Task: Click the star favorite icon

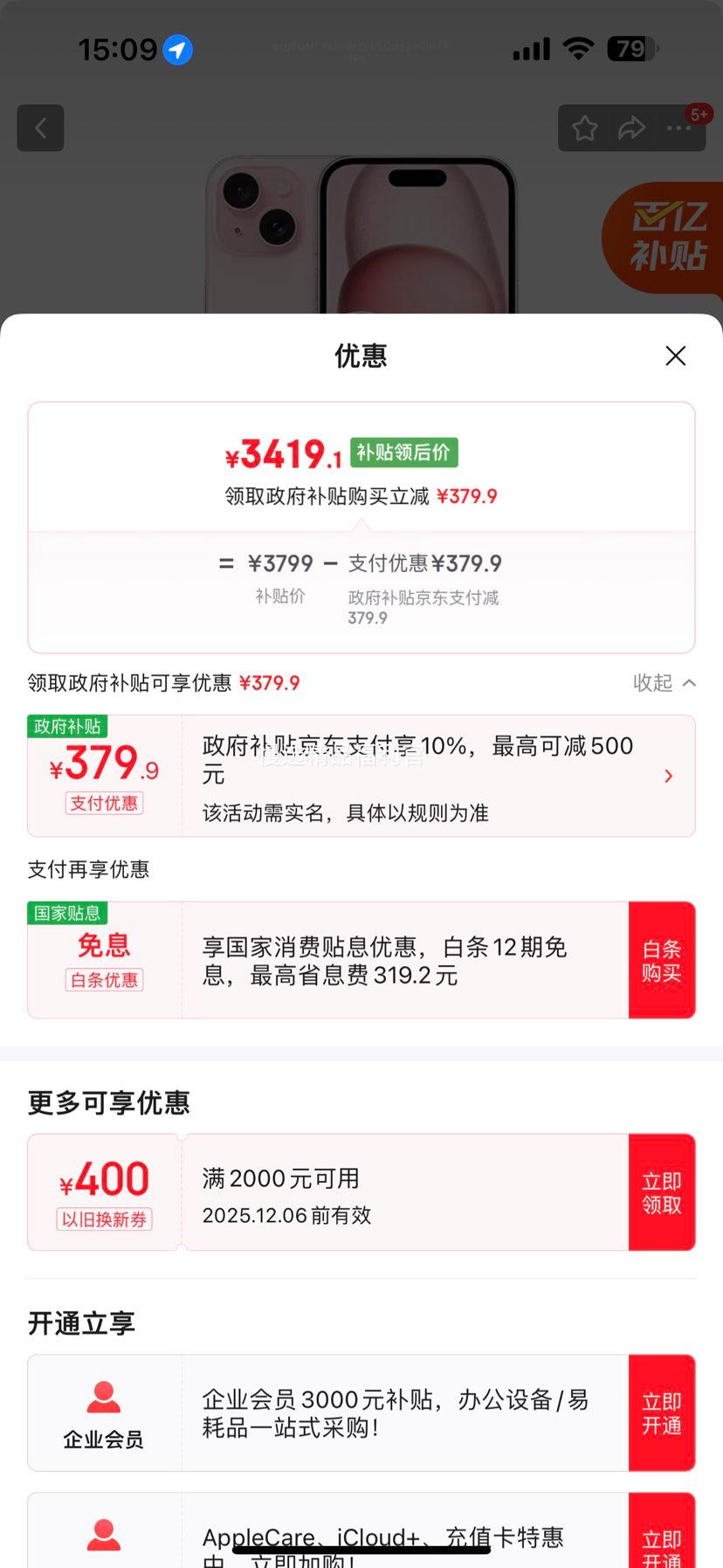Action: tap(584, 128)
